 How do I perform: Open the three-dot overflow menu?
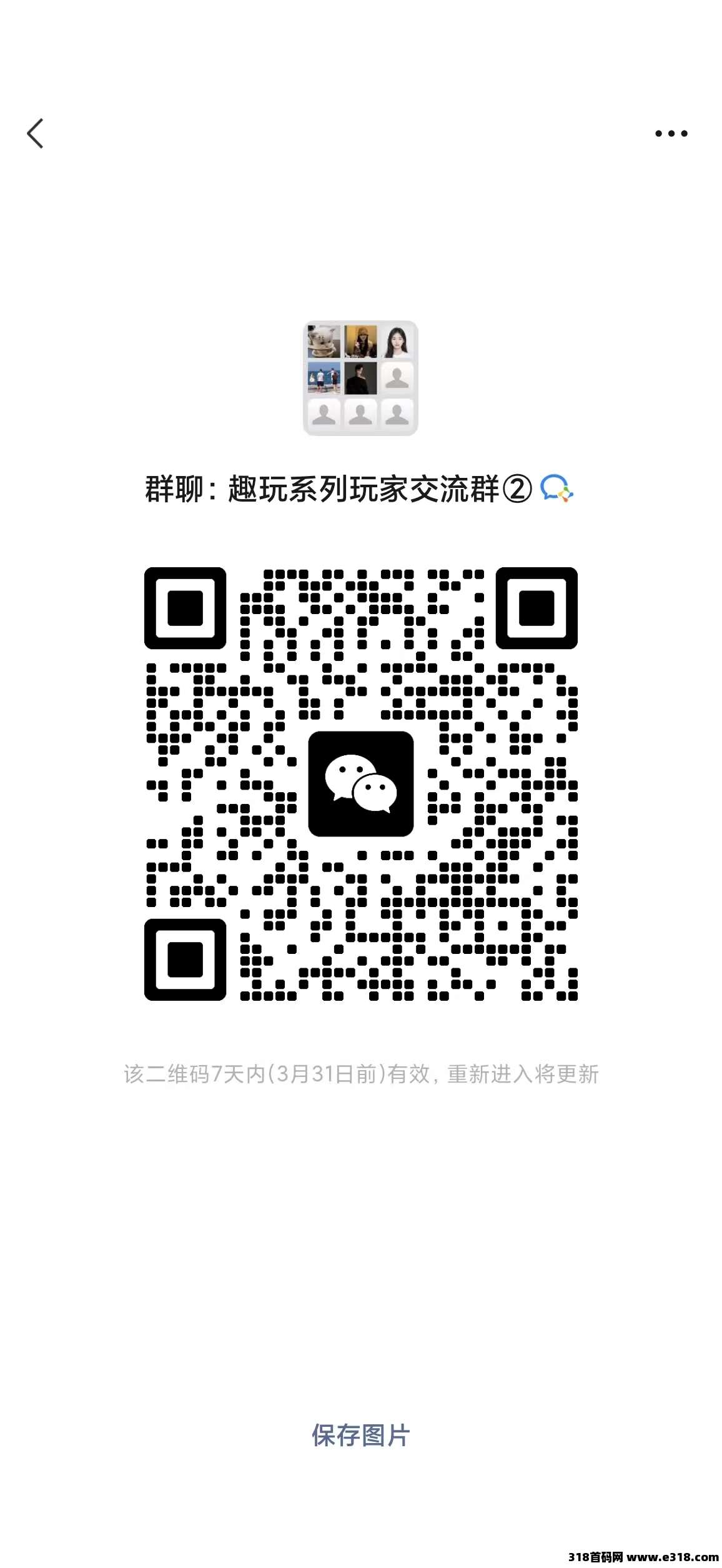pyautogui.click(x=671, y=133)
